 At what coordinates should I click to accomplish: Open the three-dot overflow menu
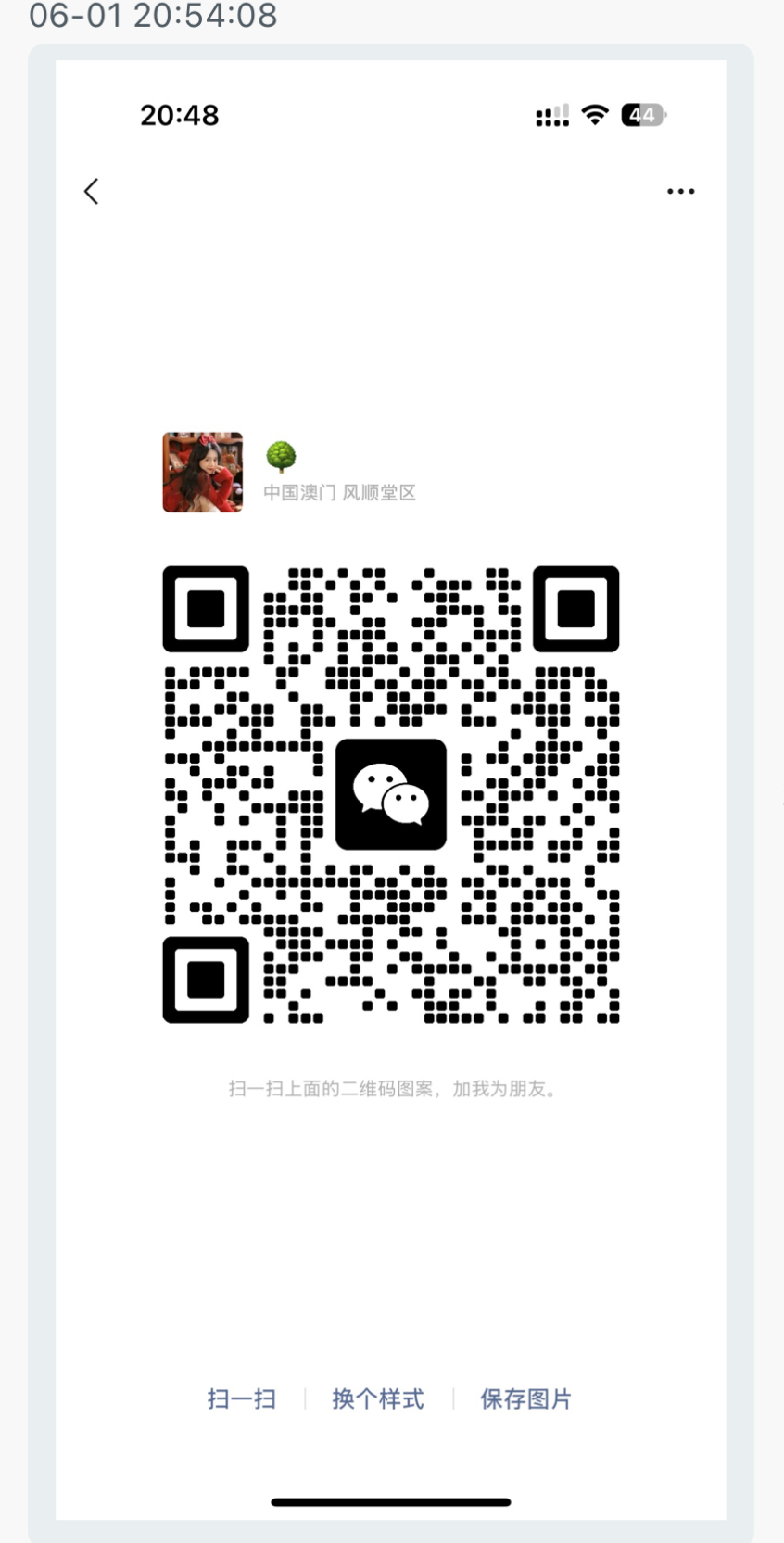pyautogui.click(x=680, y=192)
